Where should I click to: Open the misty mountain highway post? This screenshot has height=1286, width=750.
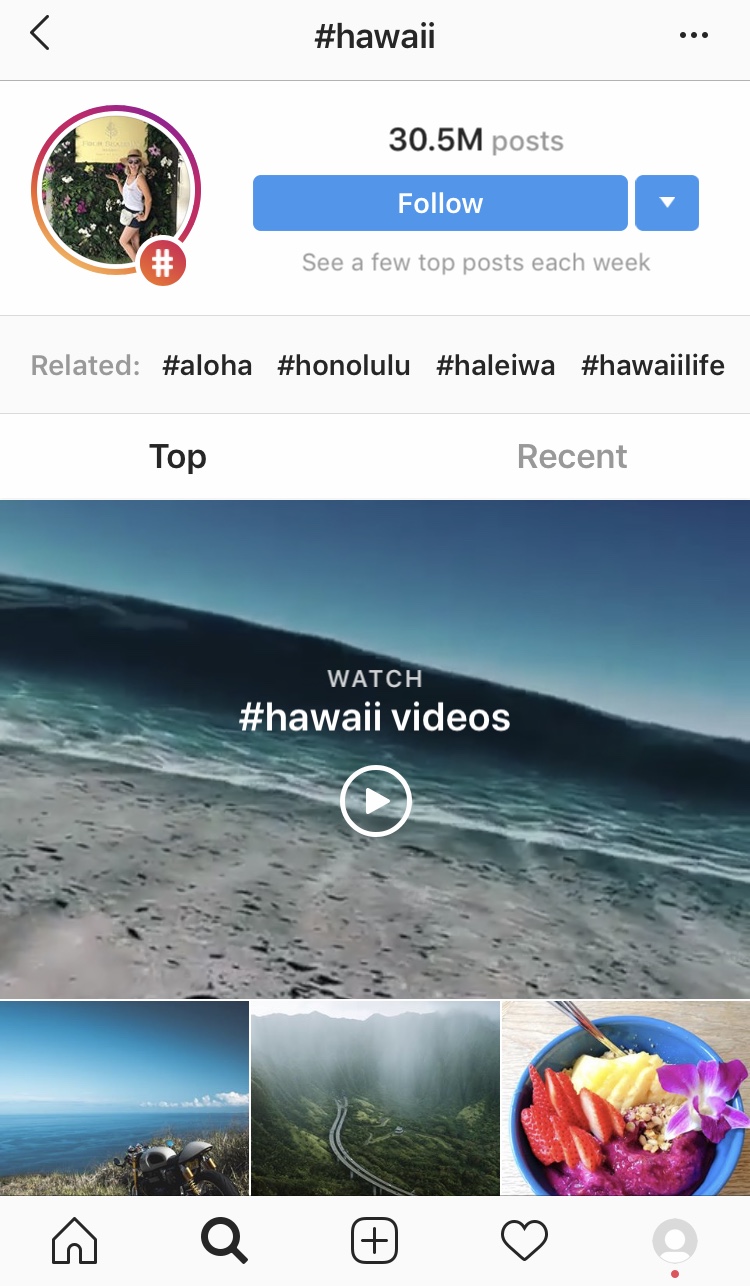click(375, 1098)
